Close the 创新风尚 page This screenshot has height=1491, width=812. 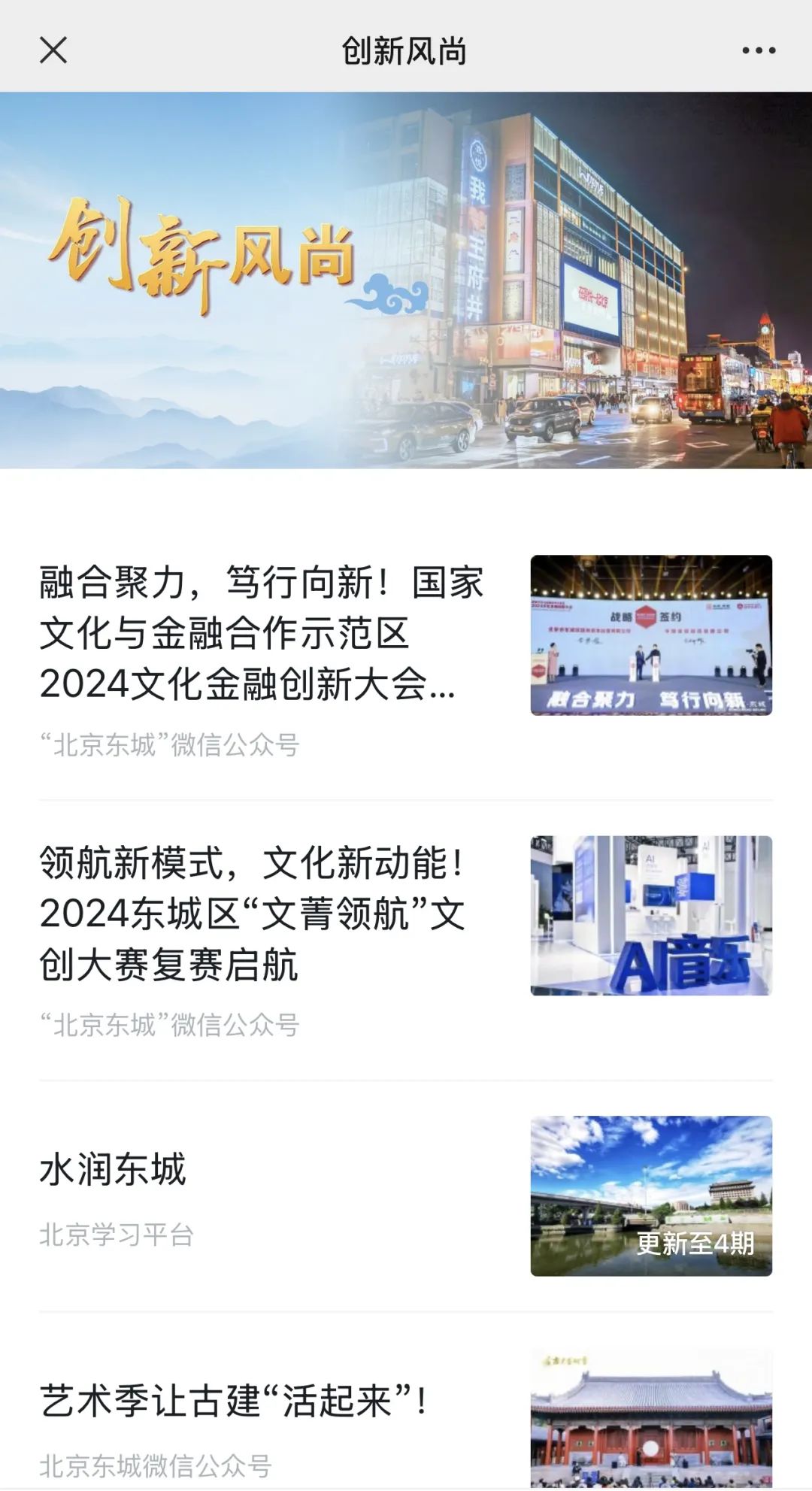[53, 50]
